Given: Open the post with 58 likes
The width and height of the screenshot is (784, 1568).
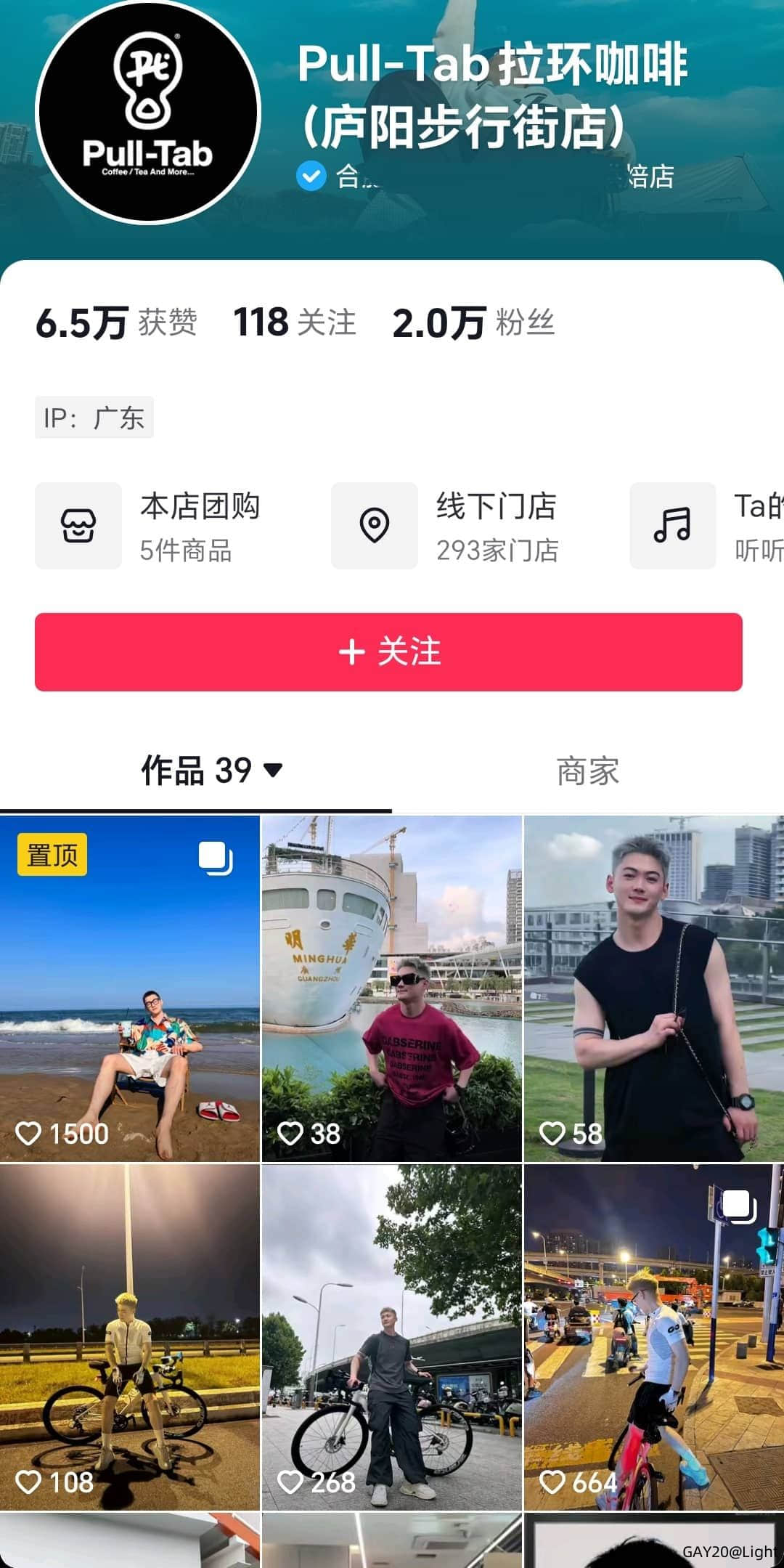Looking at the screenshot, I should (x=653, y=988).
